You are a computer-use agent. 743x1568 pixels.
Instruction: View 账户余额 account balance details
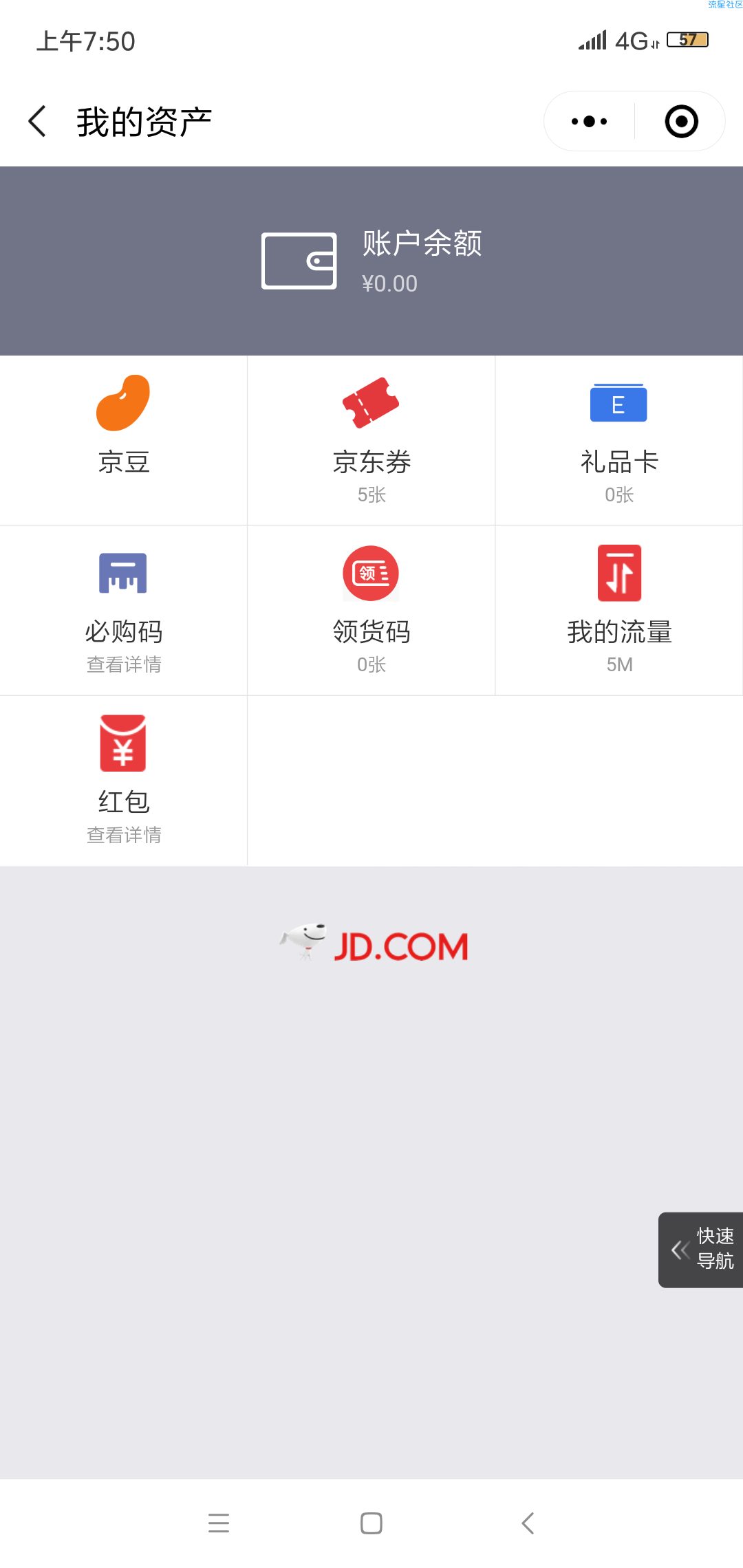(371, 261)
